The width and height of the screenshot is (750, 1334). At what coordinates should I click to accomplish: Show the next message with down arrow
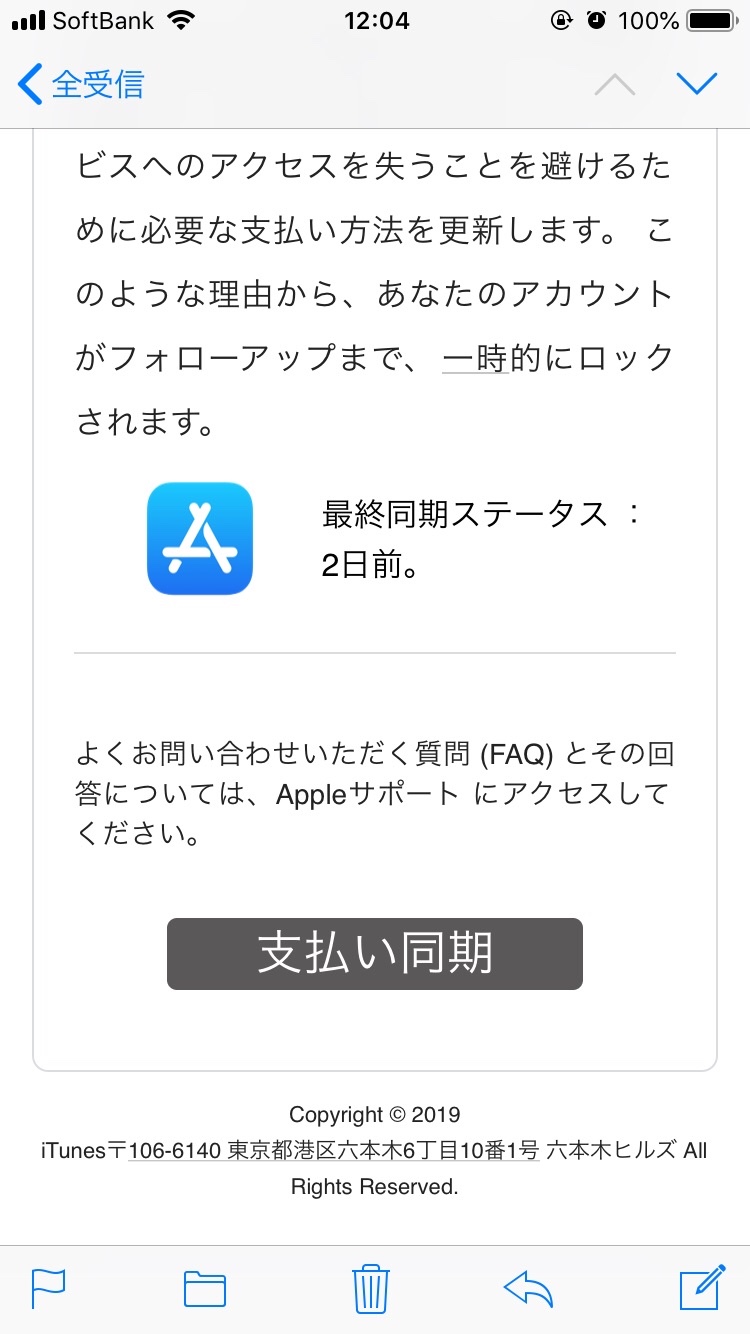(x=696, y=84)
